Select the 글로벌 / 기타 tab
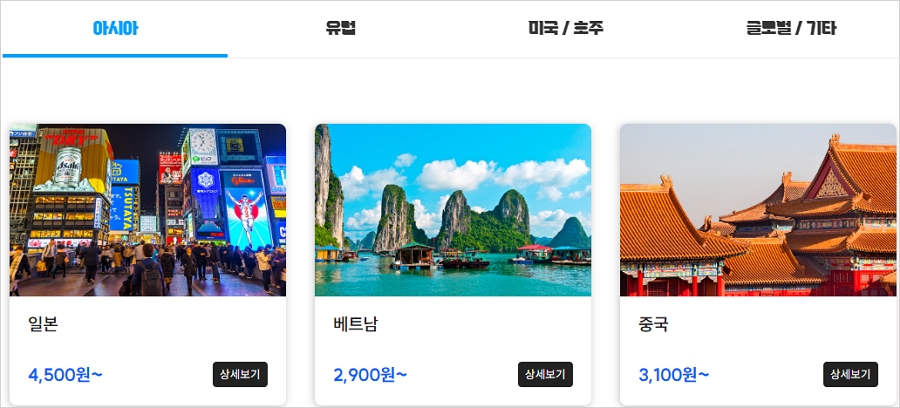This screenshot has height=408, width=900. point(790,28)
